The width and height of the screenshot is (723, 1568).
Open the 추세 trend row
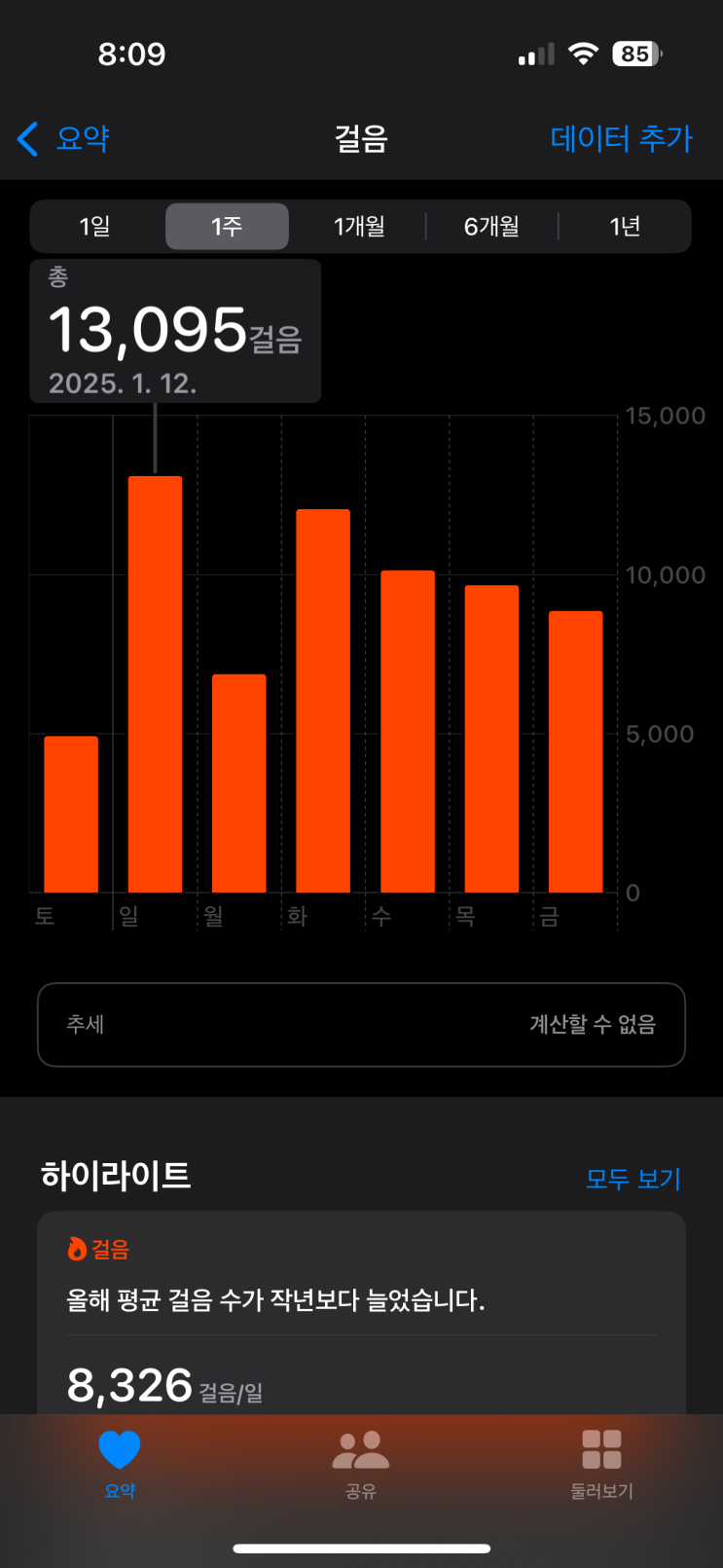(x=361, y=1024)
